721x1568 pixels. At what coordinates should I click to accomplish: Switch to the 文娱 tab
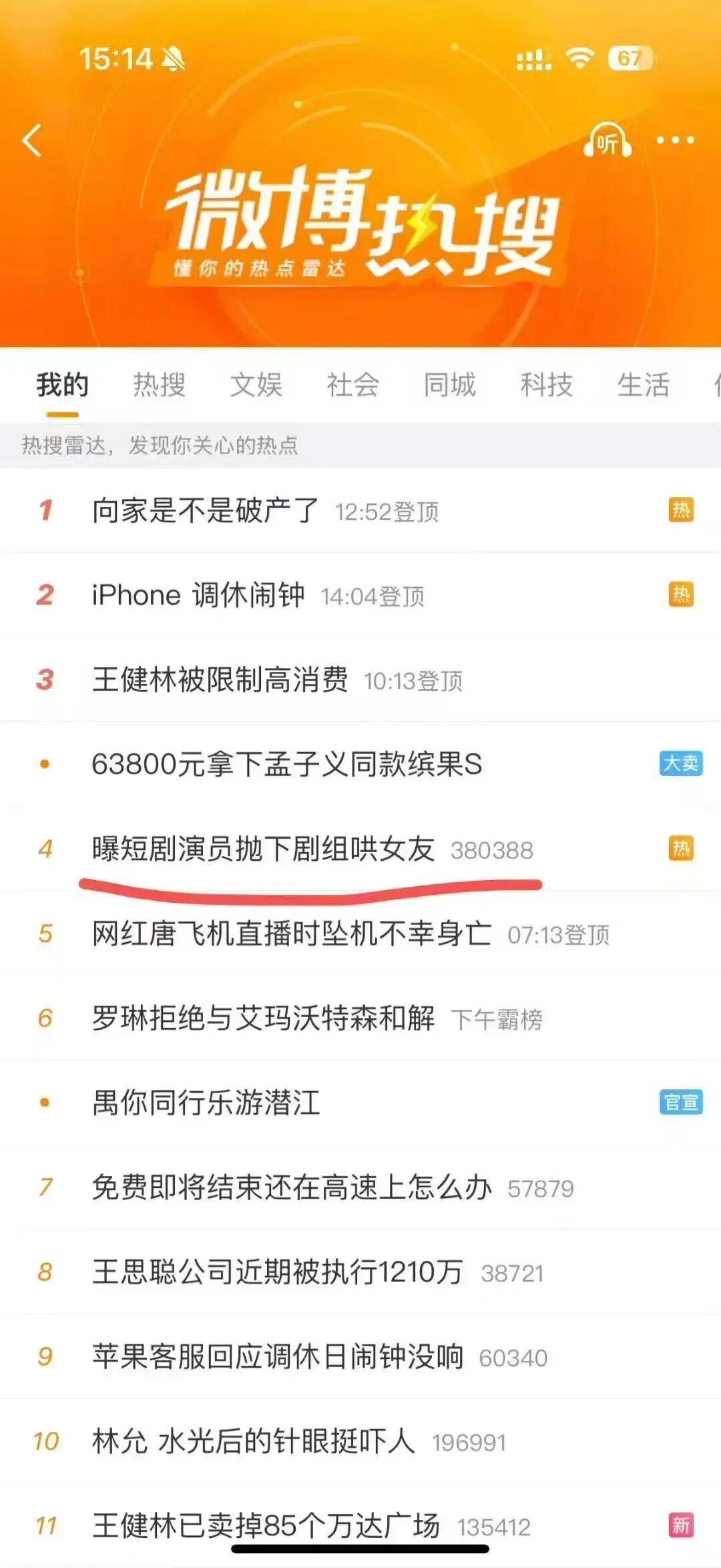(256, 385)
